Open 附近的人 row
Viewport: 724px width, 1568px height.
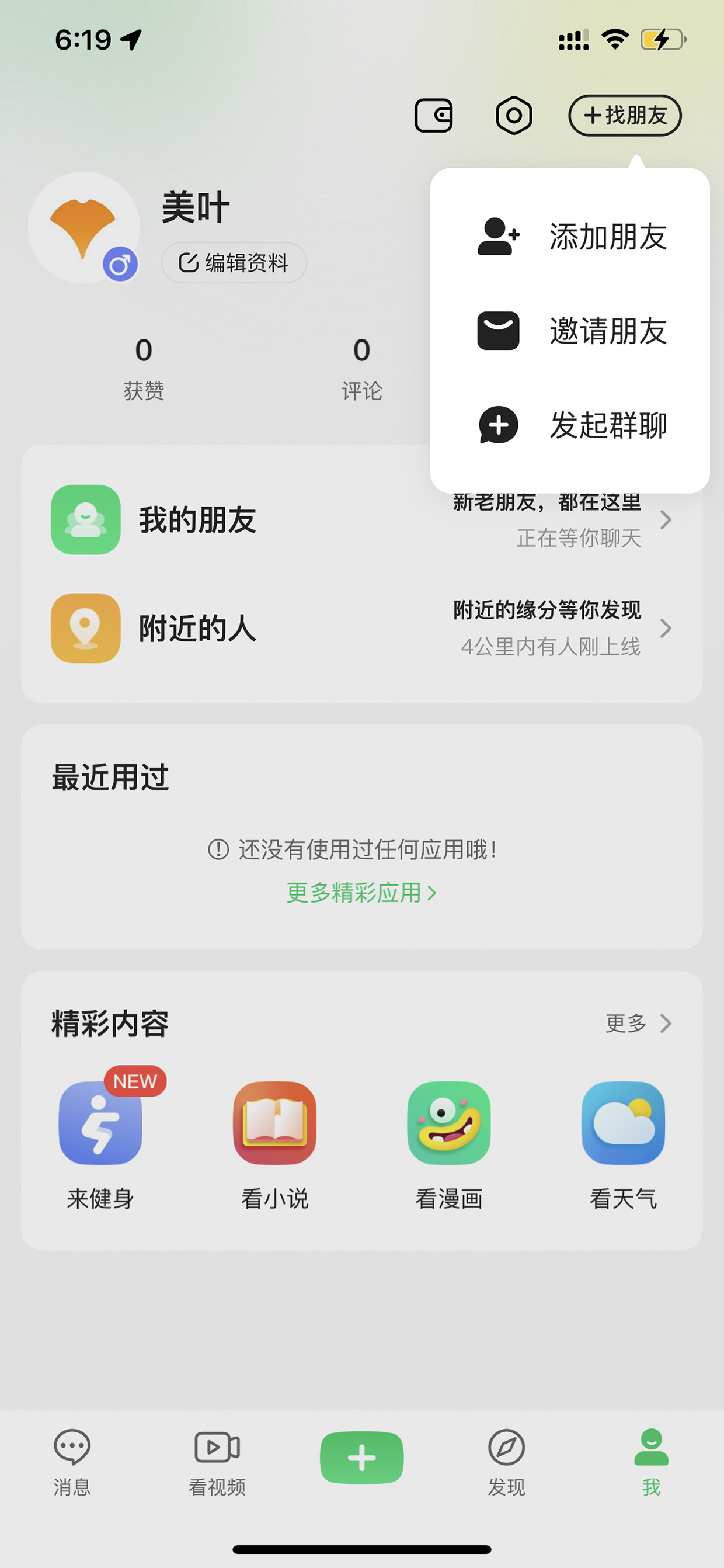362,628
